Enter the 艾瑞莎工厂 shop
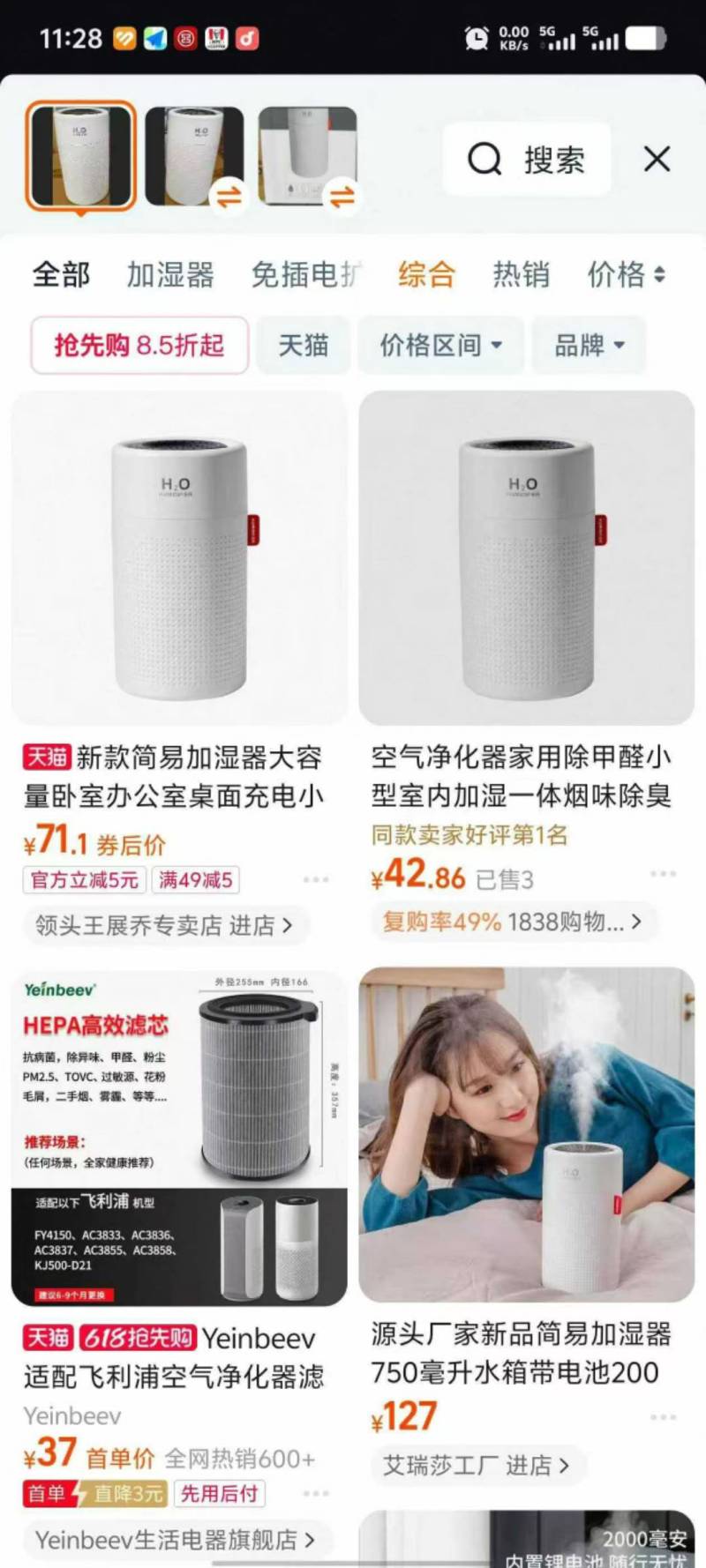This screenshot has width=706, height=1568. click(x=477, y=1465)
